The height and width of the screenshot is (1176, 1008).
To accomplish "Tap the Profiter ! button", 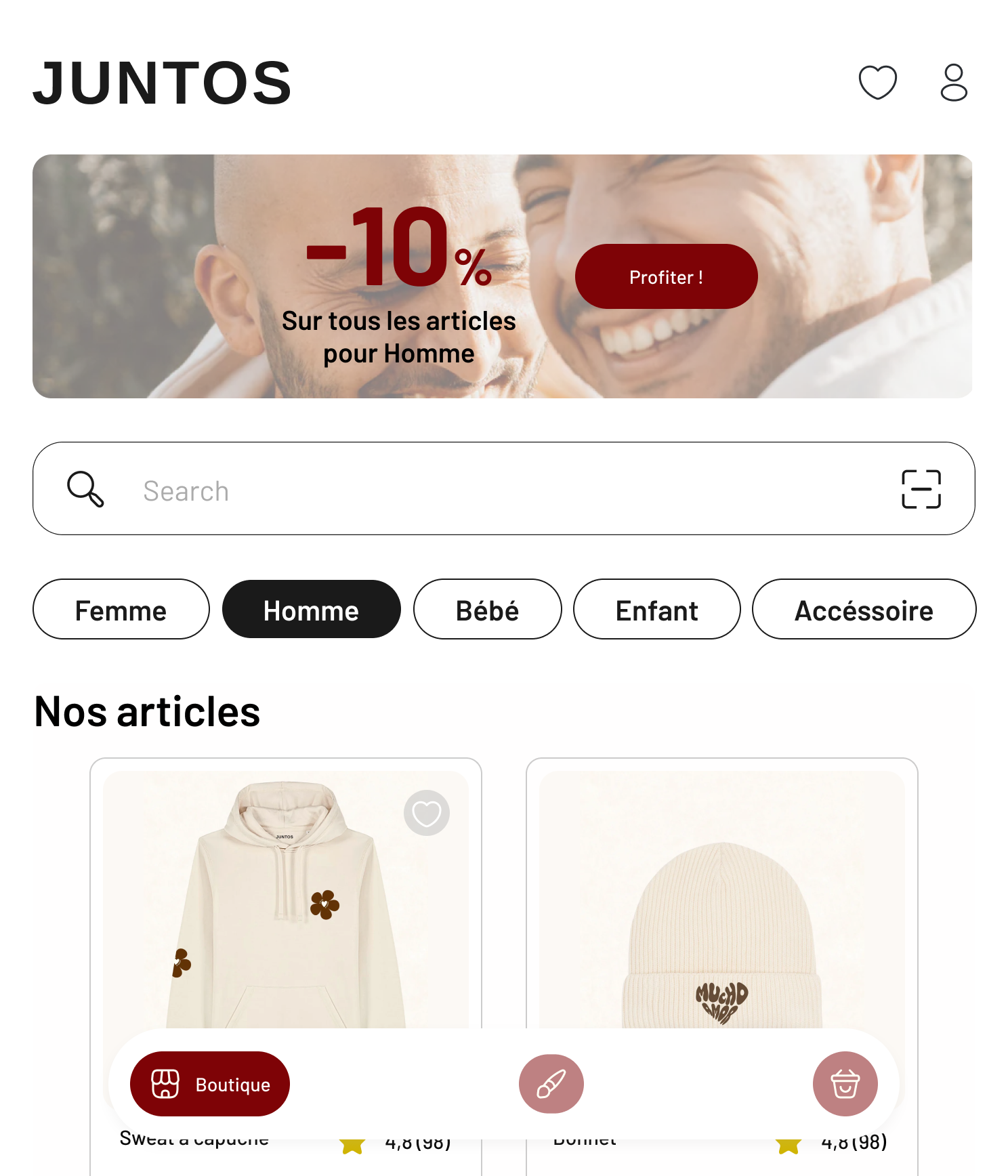I will click(x=666, y=277).
